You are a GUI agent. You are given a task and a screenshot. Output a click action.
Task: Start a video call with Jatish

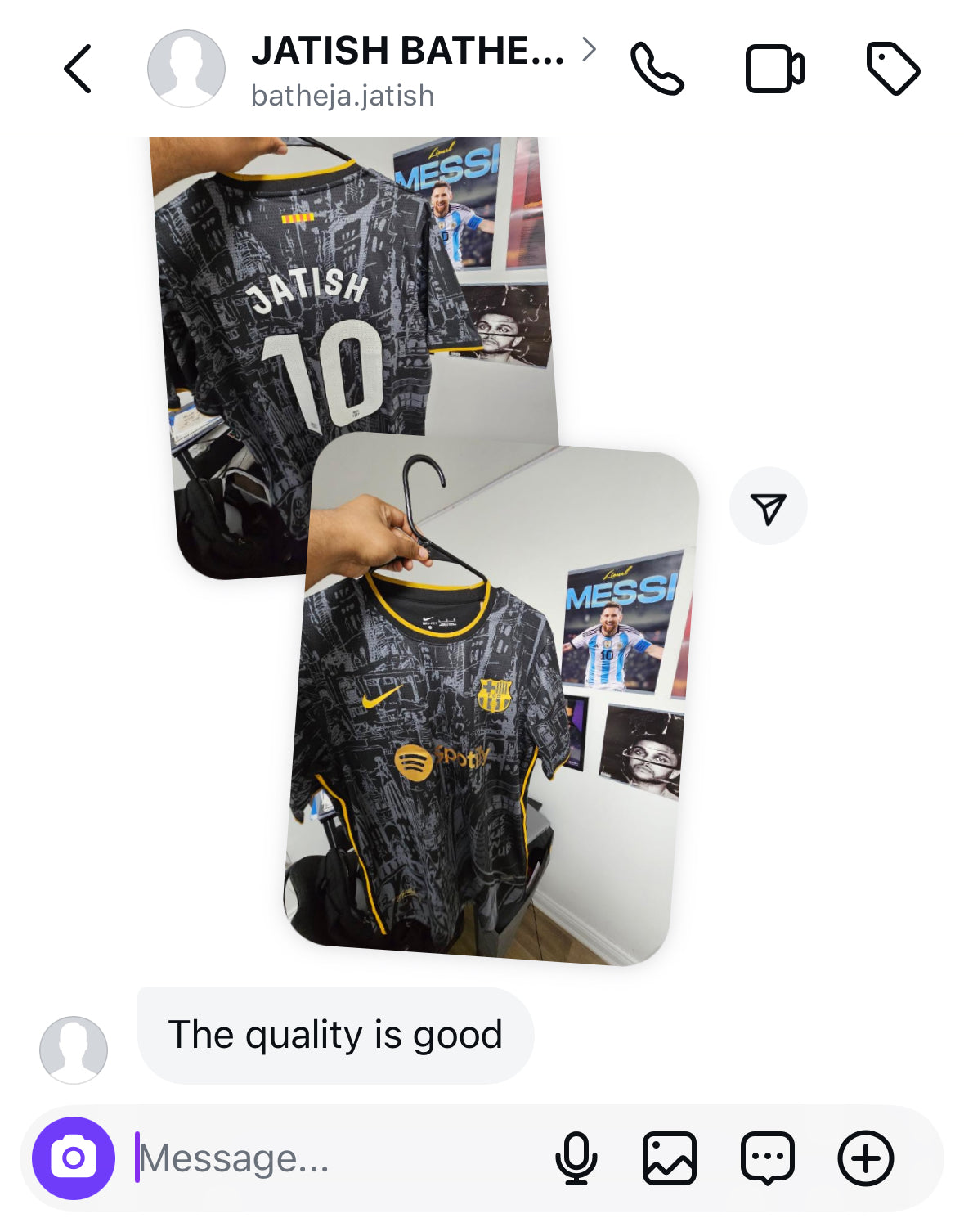click(x=774, y=69)
